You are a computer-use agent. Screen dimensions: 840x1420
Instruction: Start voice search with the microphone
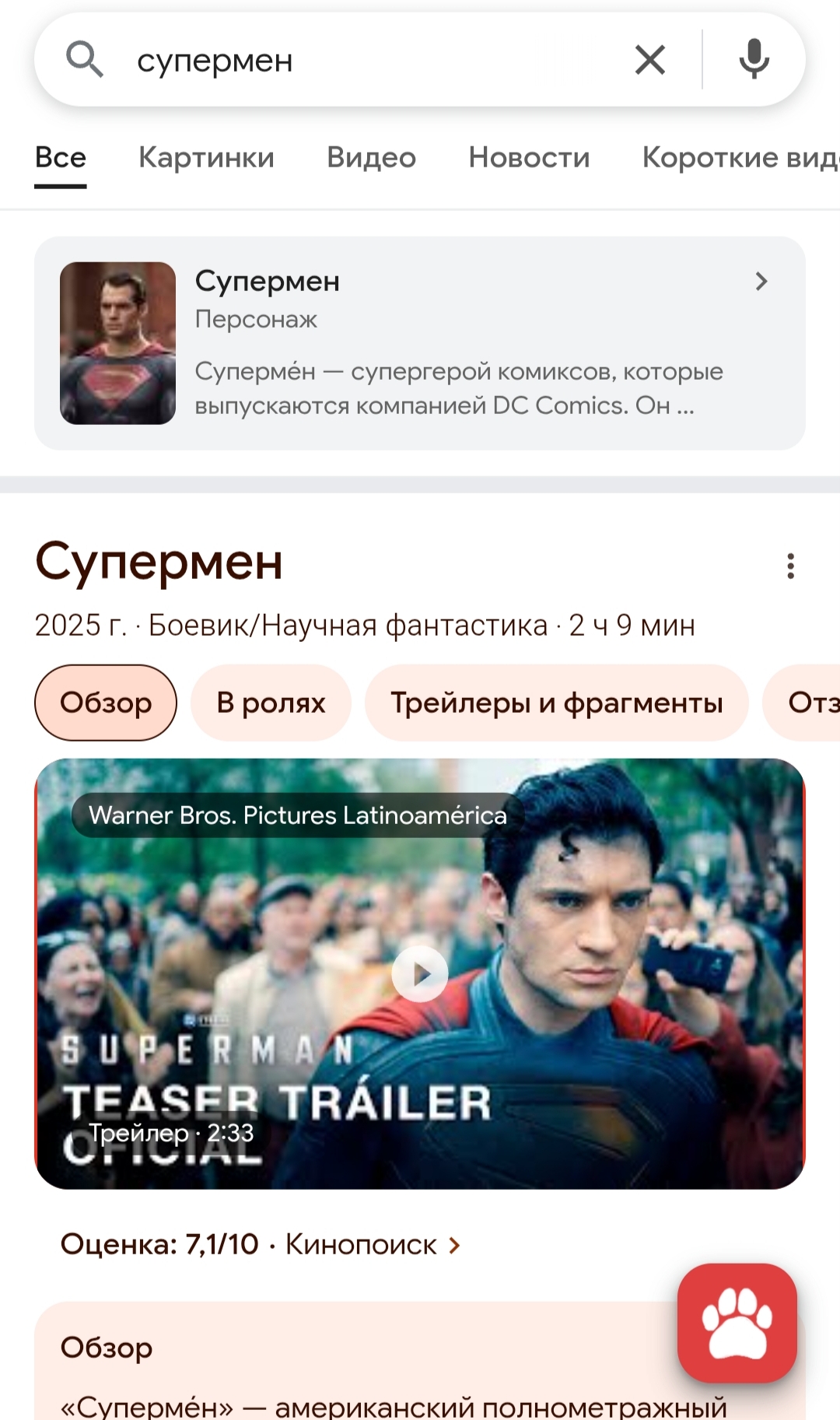click(x=754, y=60)
